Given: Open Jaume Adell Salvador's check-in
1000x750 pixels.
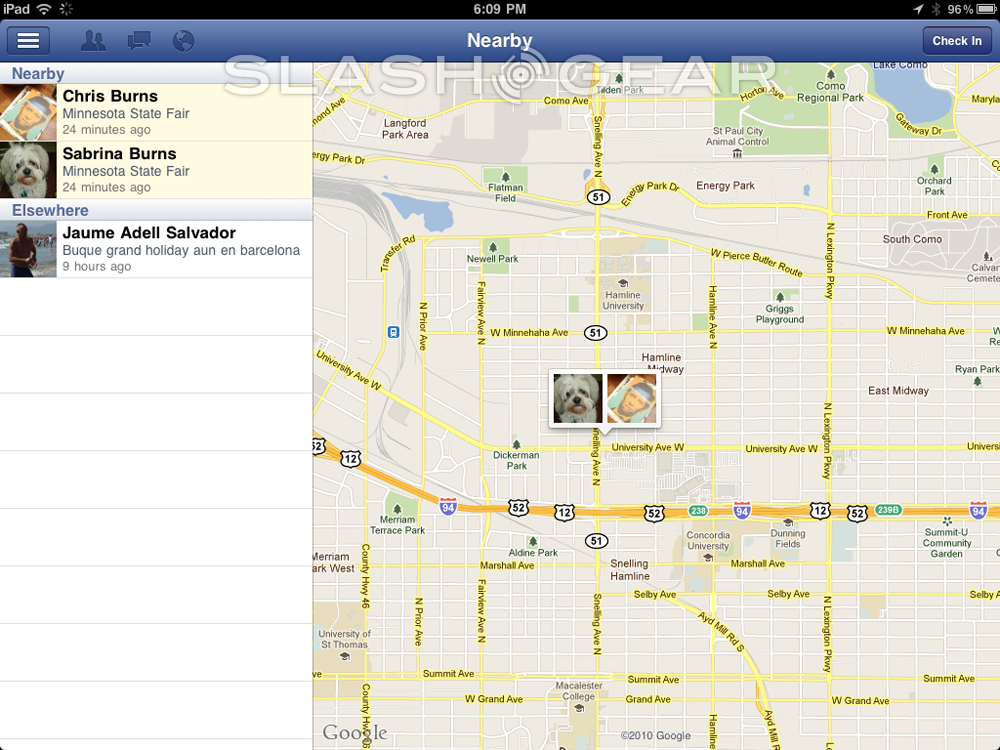Looking at the screenshot, I should click(x=156, y=249).
